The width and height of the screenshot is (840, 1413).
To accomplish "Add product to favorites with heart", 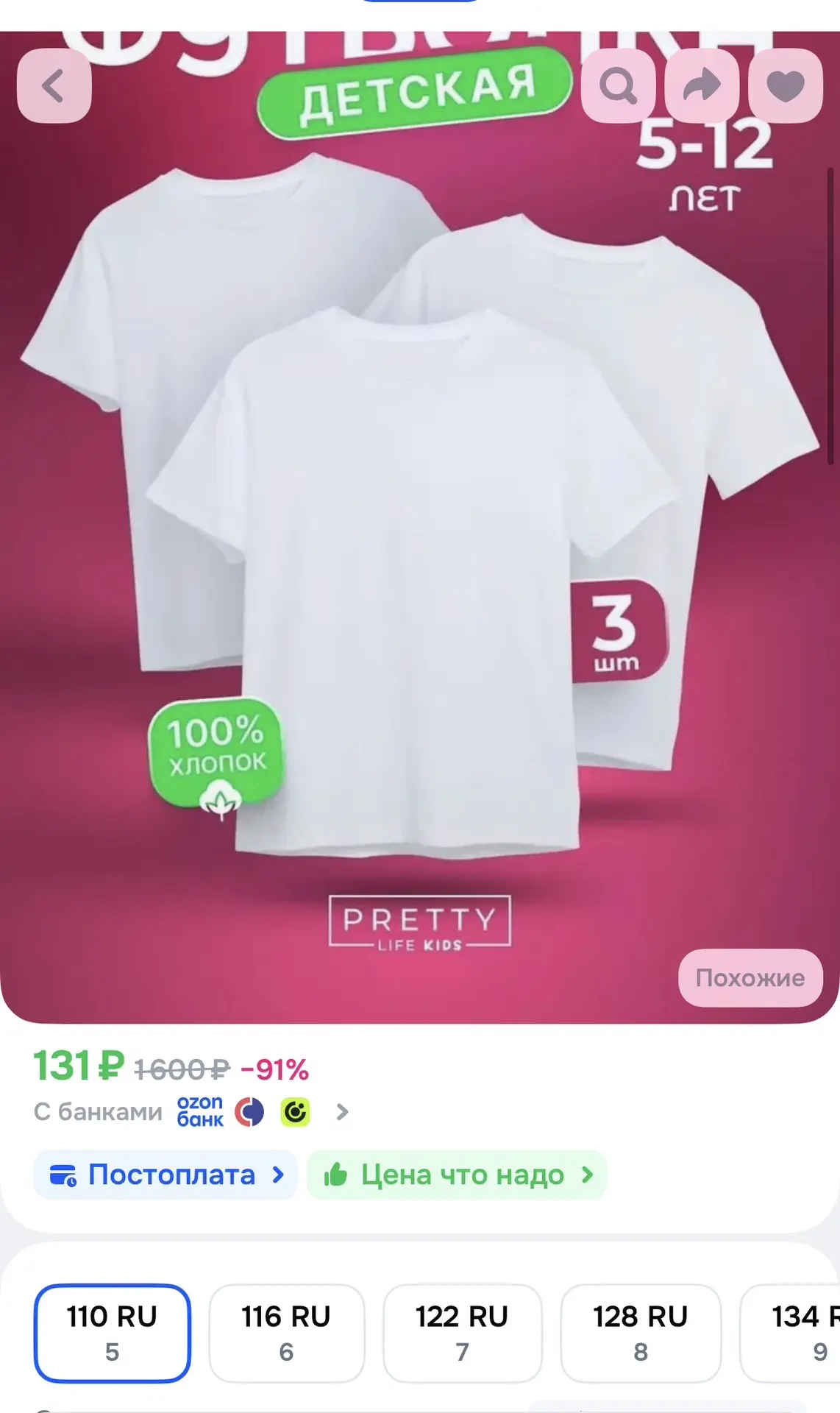I will [786, 86].
